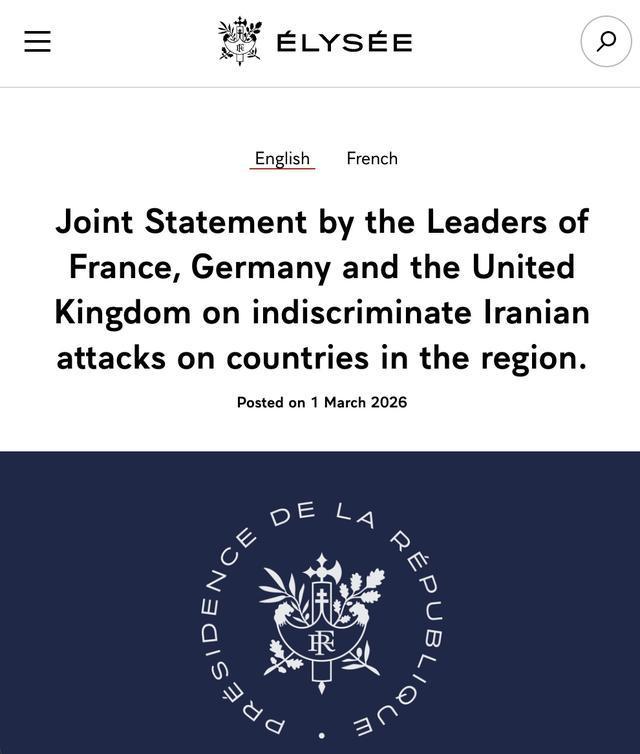Open the hamburger navigation menu
The height and width of the screenshot is (754, 640).
38,41
